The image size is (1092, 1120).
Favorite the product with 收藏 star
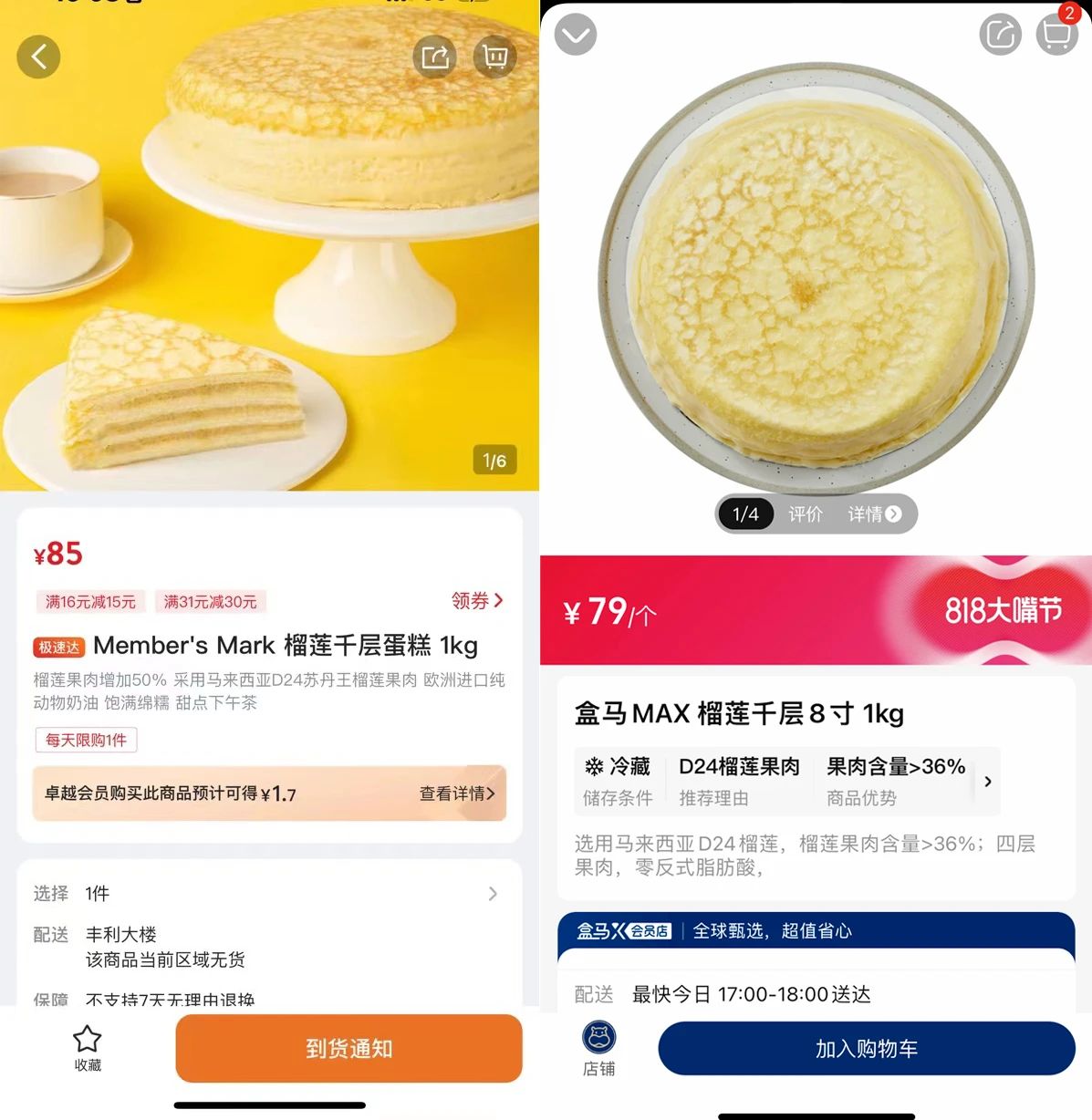(x=88, y=1047)
